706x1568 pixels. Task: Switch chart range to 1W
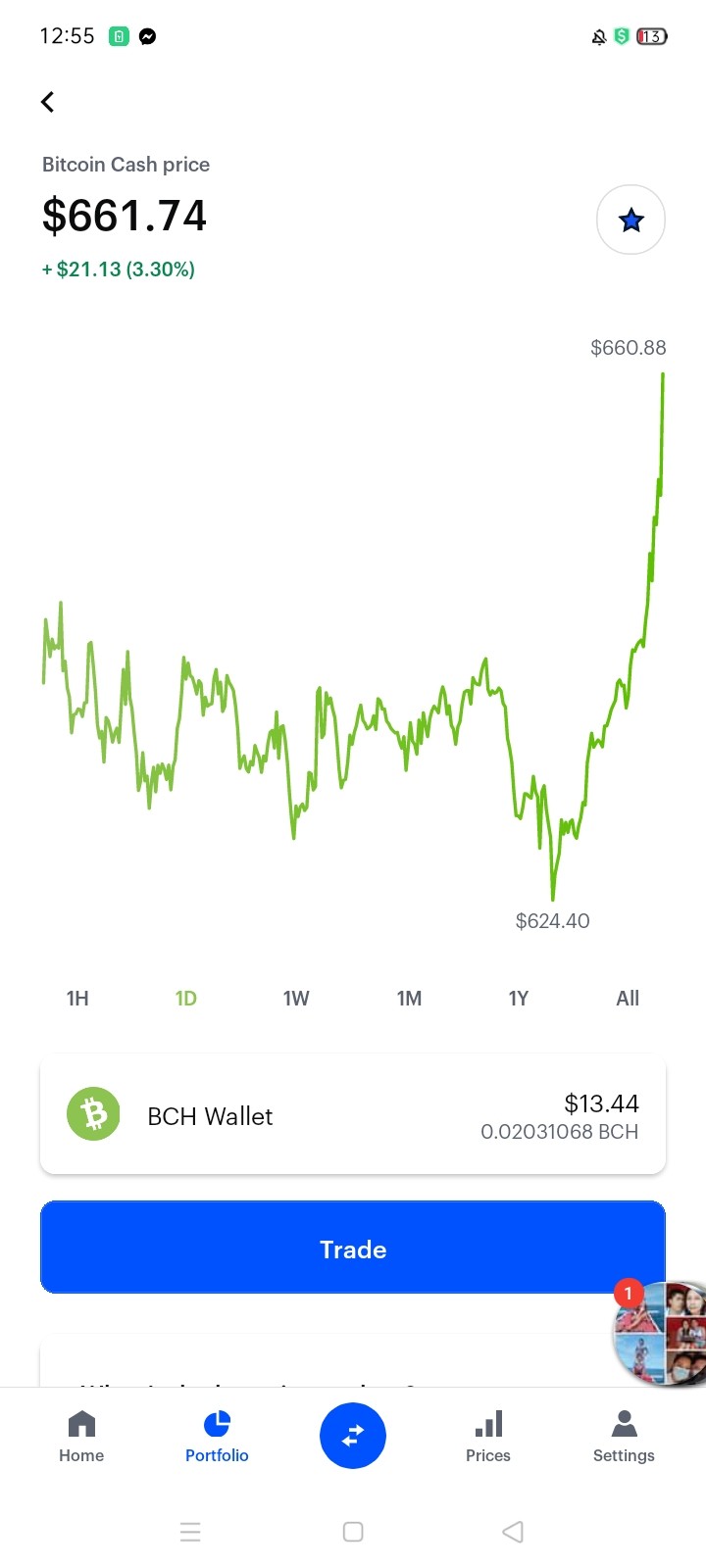(x=296, y=998)
